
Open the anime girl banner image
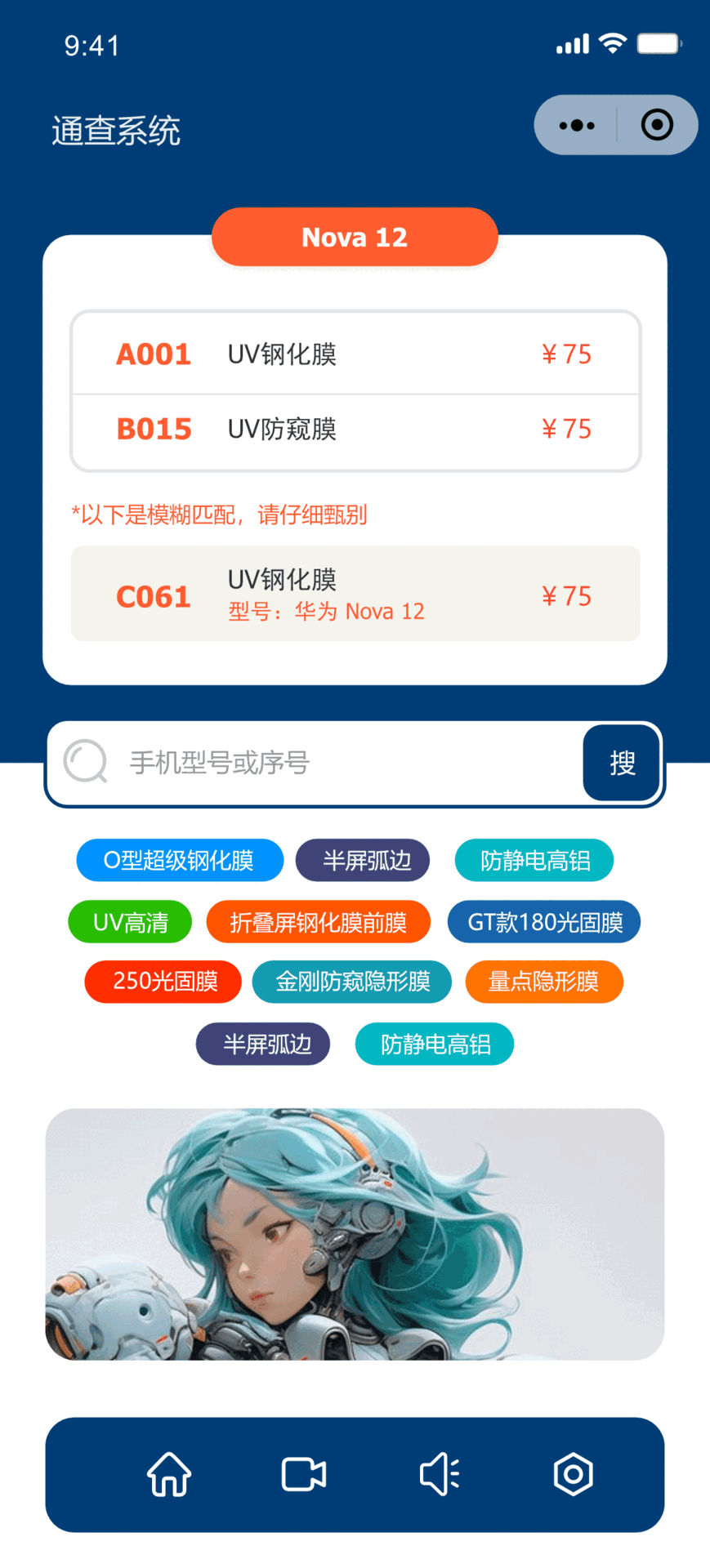(x=355, y=1234)
